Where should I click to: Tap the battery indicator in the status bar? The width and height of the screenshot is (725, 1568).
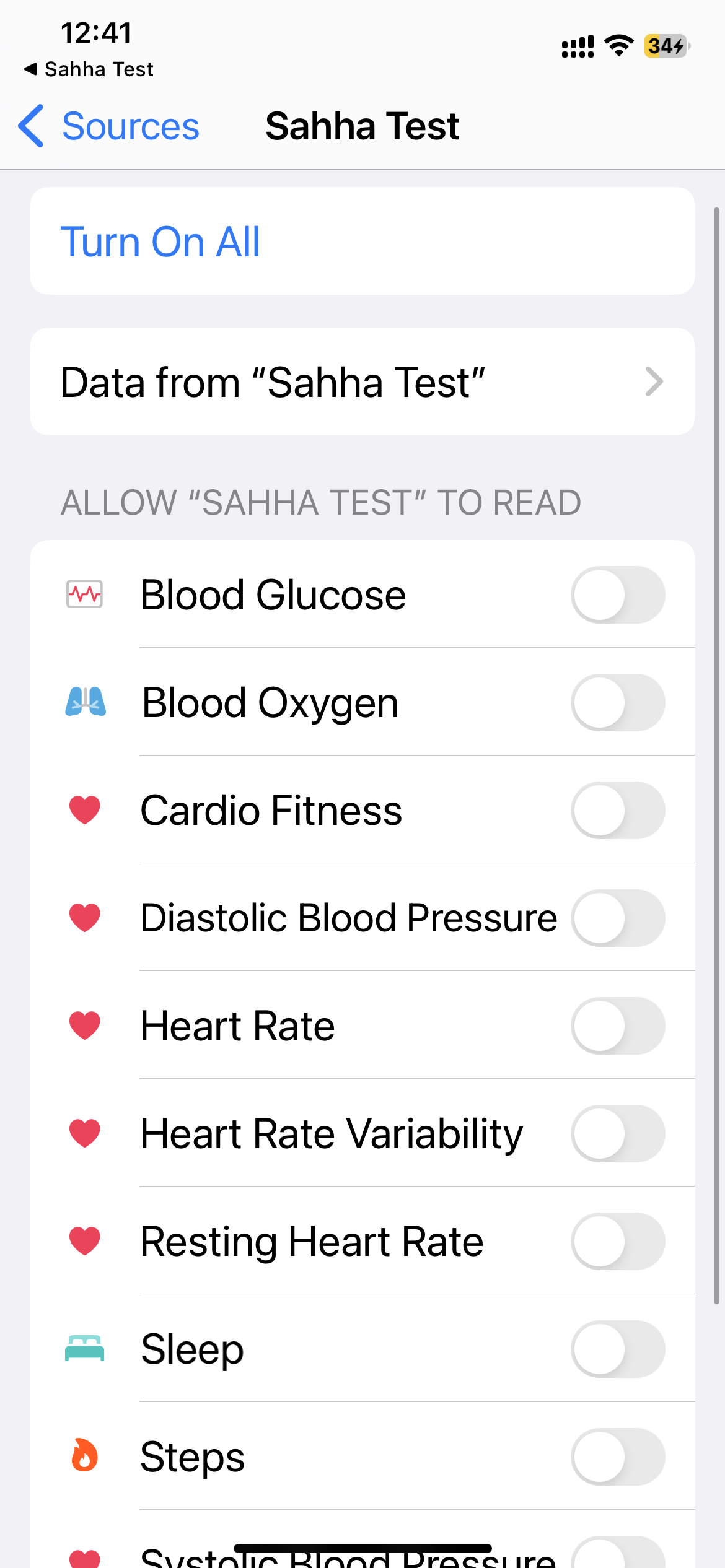click(x=666, y=46)
